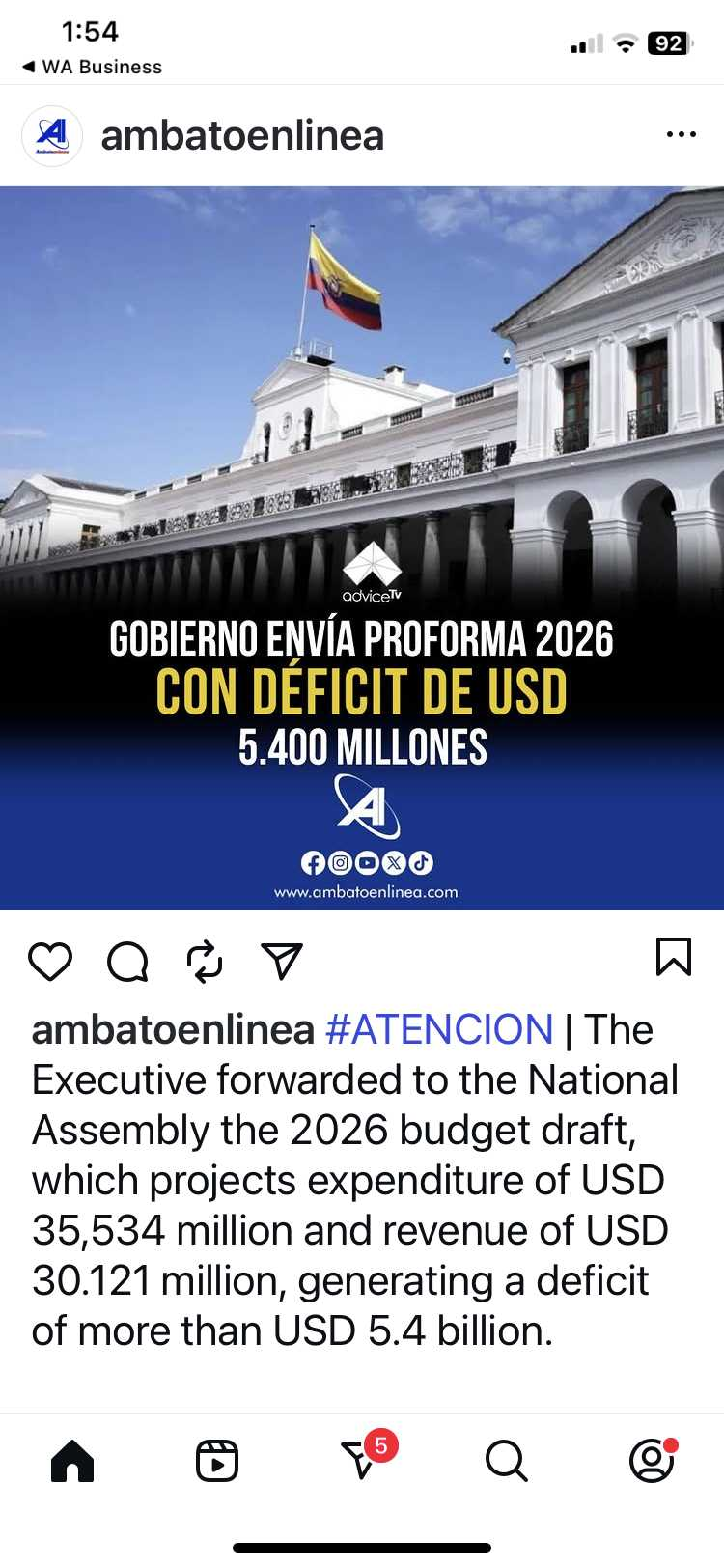724x1568 pixels.
Task: Like the ambatoenlinea post
Action: [50, 962]
